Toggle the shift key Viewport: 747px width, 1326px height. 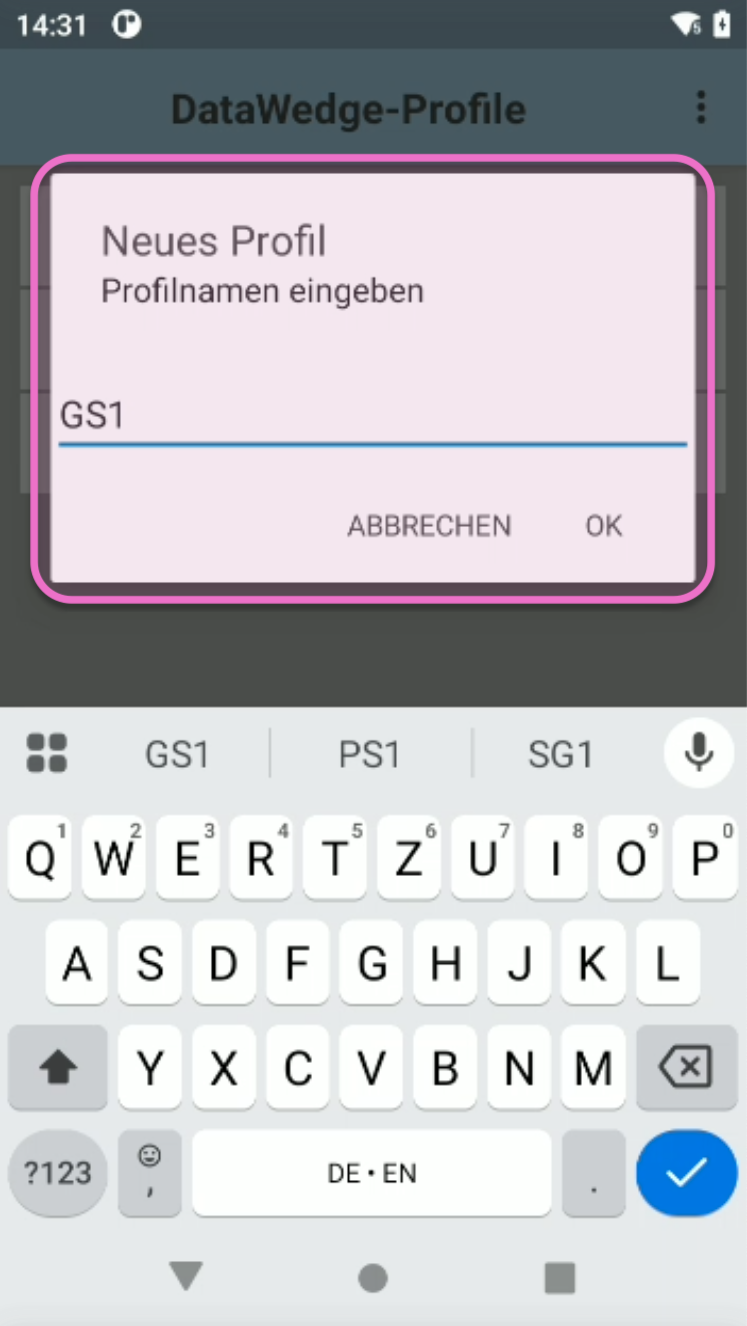[x=58, y=1068]
